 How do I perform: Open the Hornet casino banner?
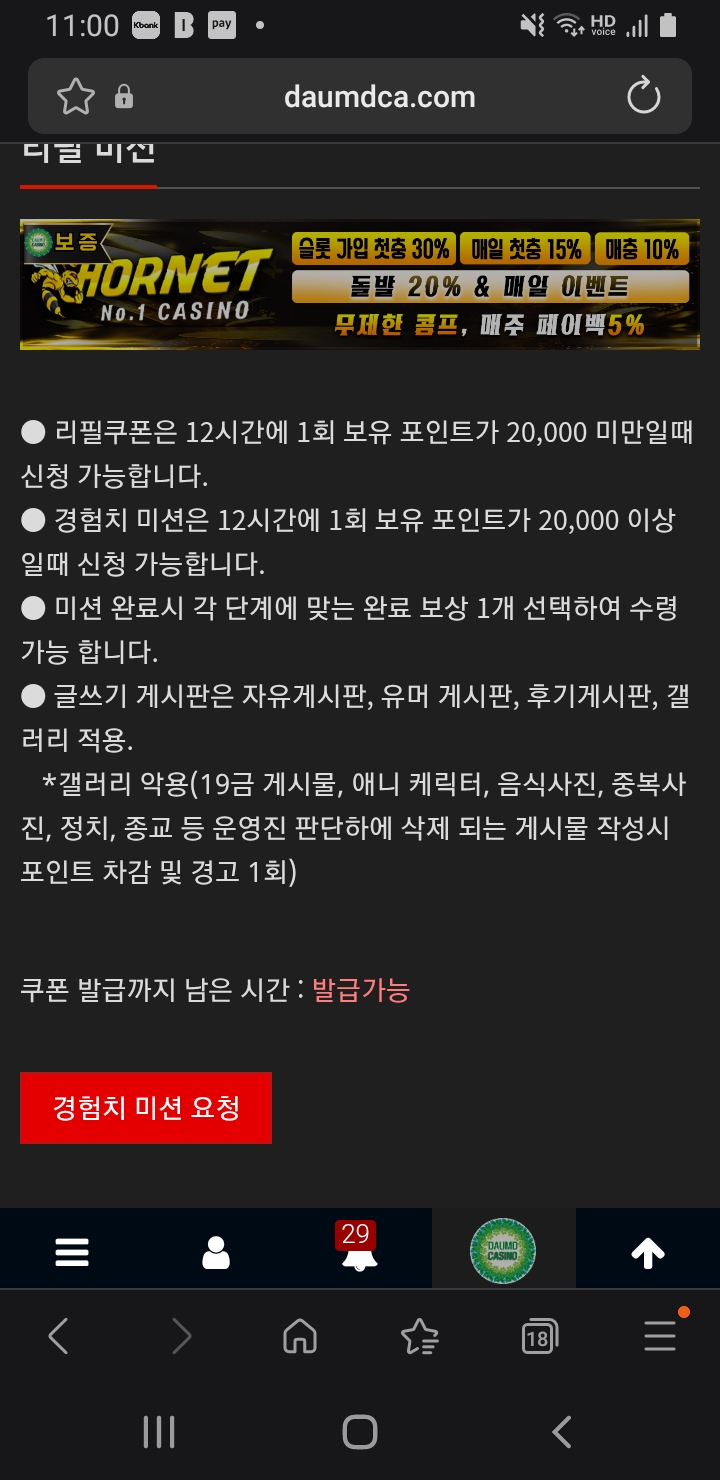click(x=360, y=285)
